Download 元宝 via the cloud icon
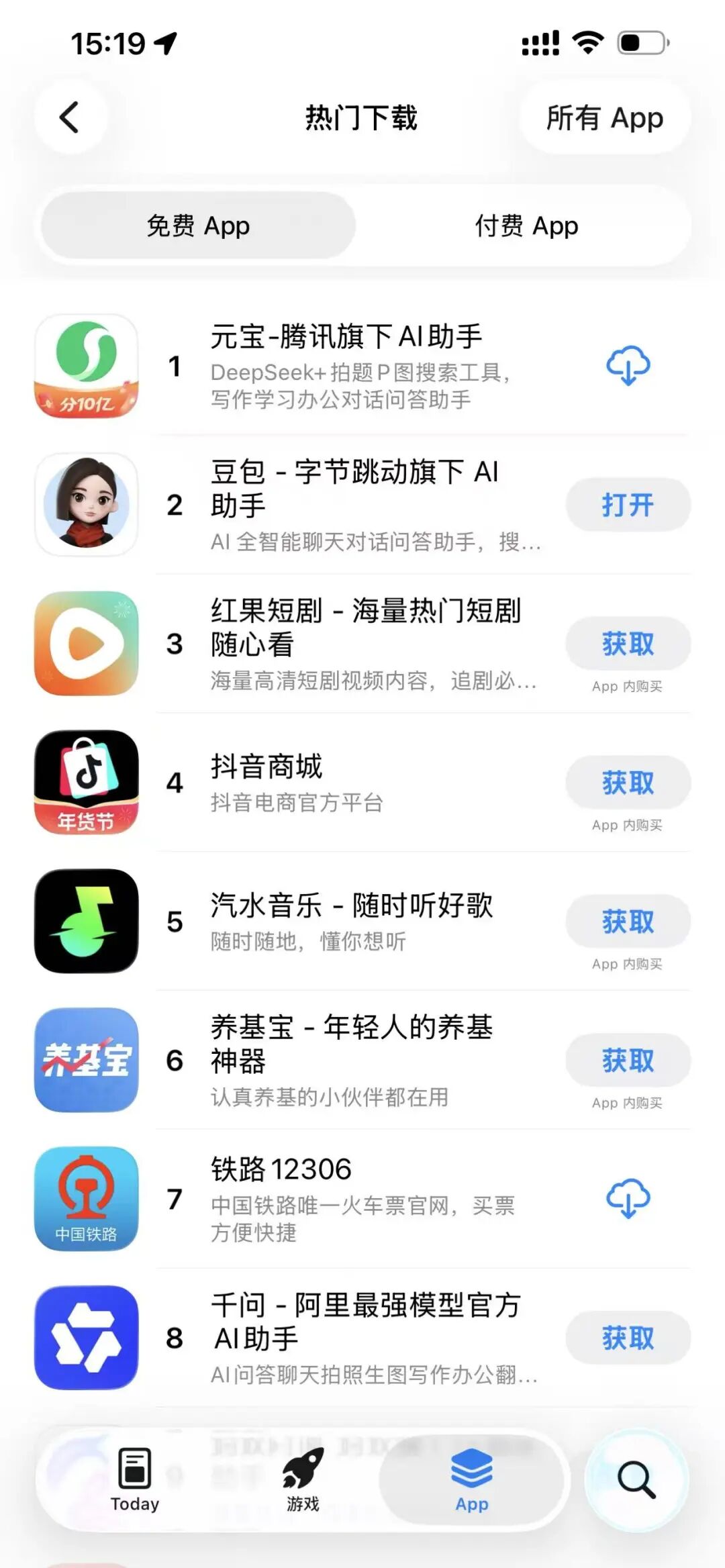Viewport: 725px width, 1568px height. [628, 366]
